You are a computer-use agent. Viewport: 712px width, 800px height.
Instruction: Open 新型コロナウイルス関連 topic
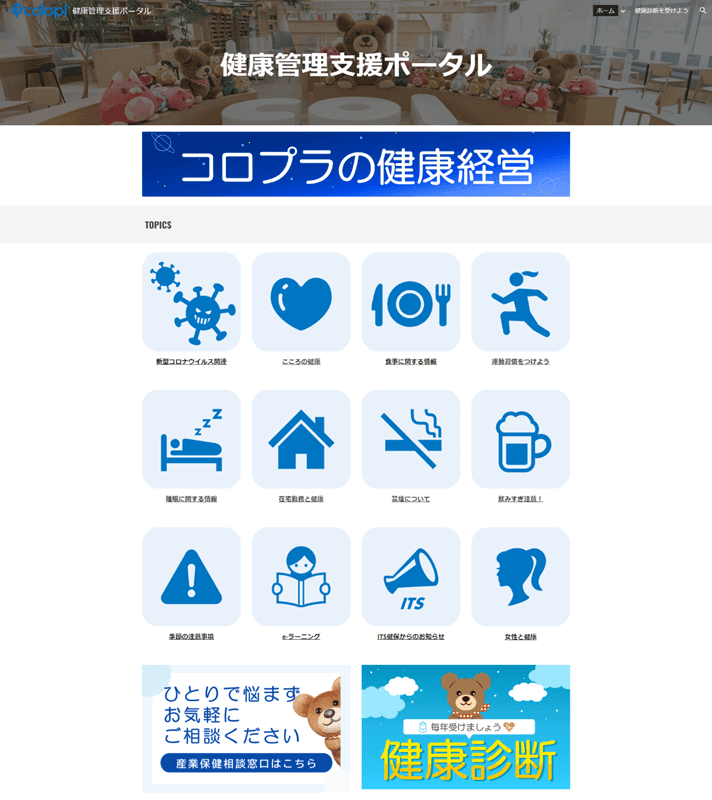191,302
